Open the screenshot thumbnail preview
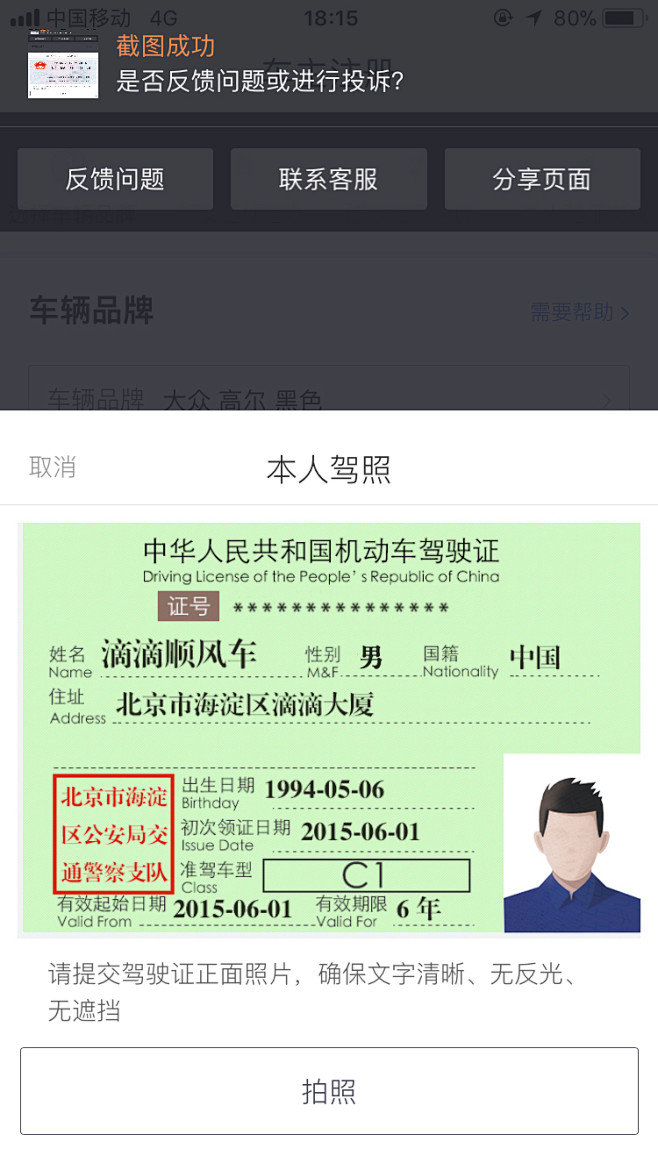Image resolution: width=658 pixels, height=1170 pixels. pos(63,64)
